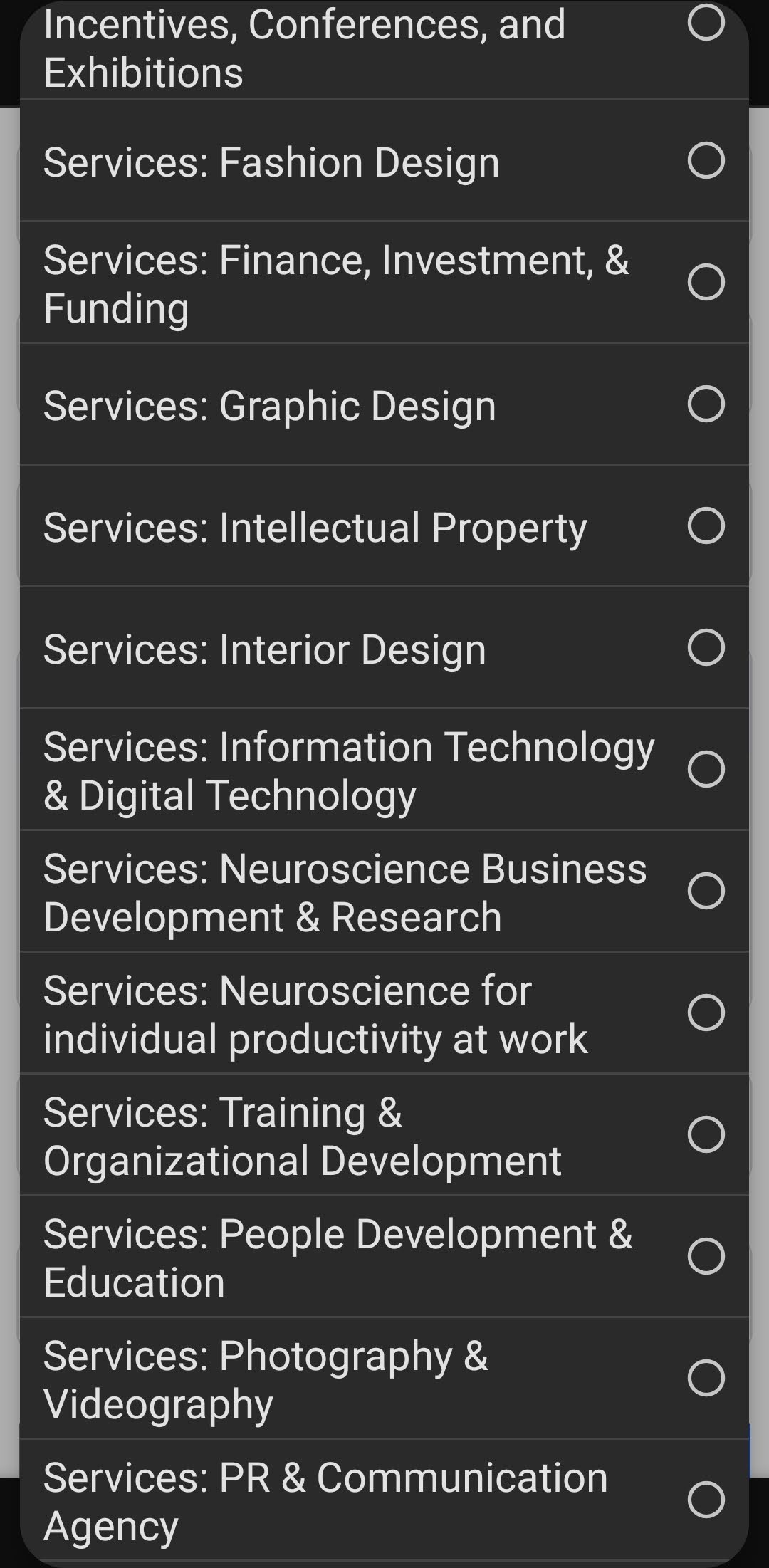Image resolution: width=769 pixels, height=1568 pixels.
Task: Select Information Technology & Digital Technology
Action: click(x=706, y=769)
